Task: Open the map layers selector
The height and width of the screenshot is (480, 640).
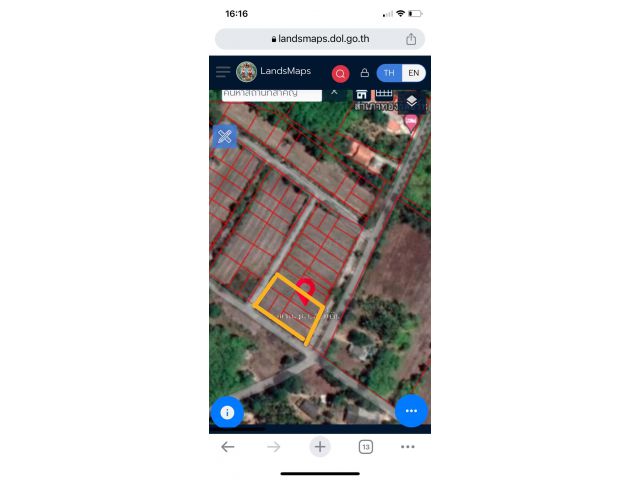Action: pos(411,101)
